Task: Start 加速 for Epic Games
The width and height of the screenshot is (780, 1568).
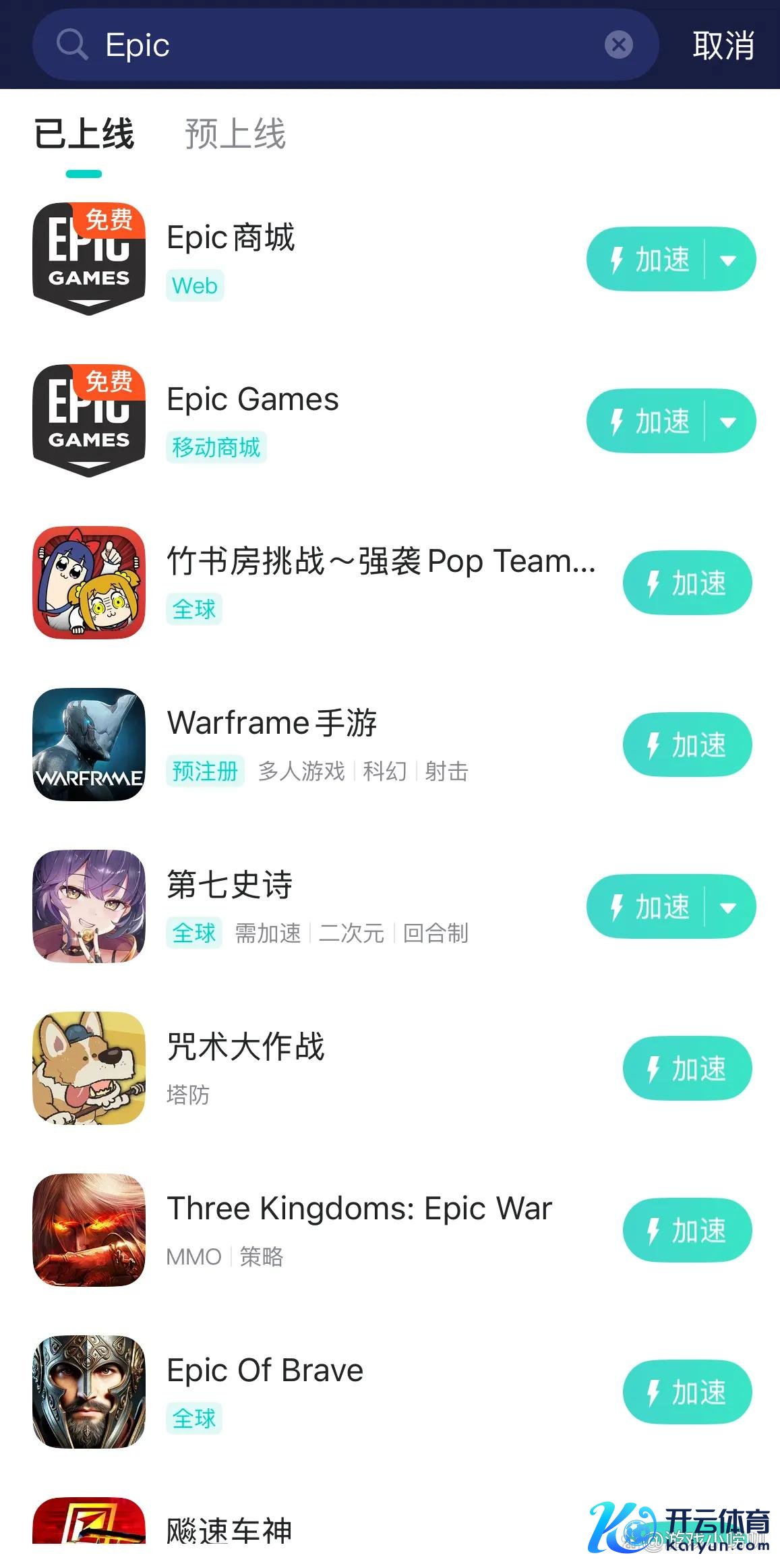Action: 648,422
